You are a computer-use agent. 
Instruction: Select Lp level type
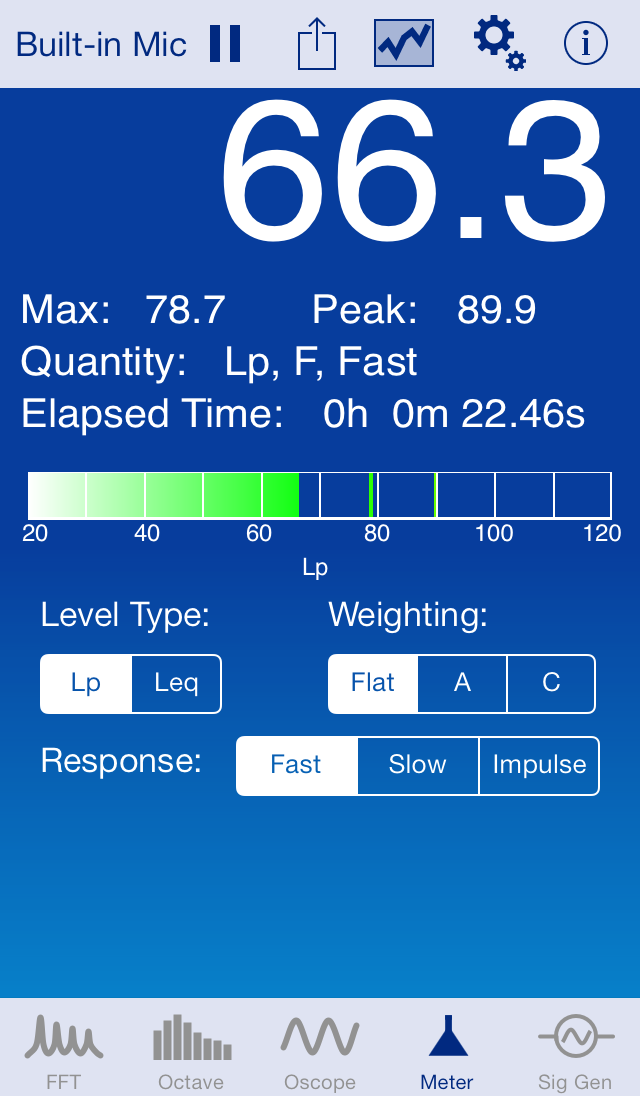tap(86, 684)
